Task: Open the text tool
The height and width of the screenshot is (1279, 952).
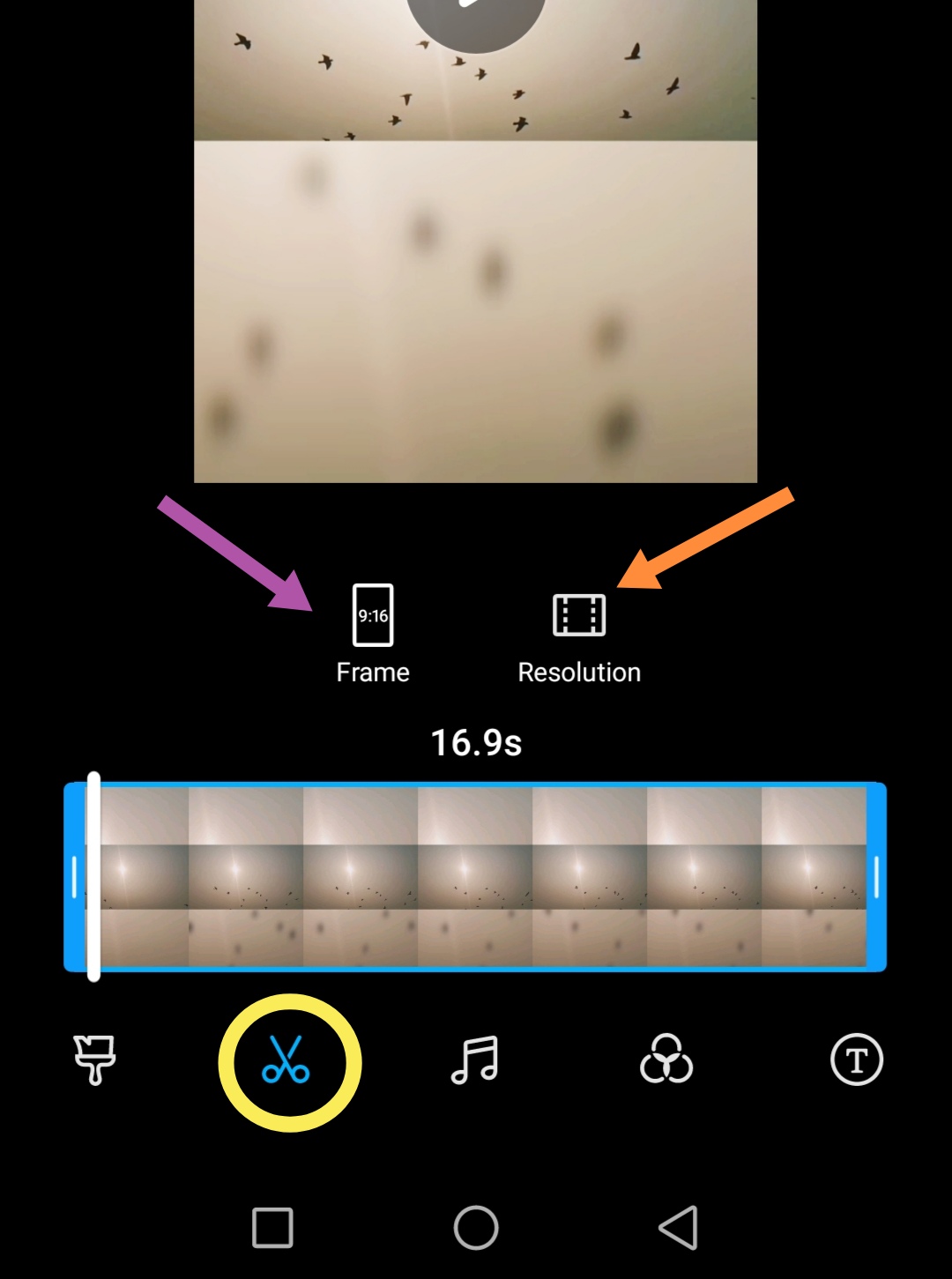Action: [x=856, y=1059]
